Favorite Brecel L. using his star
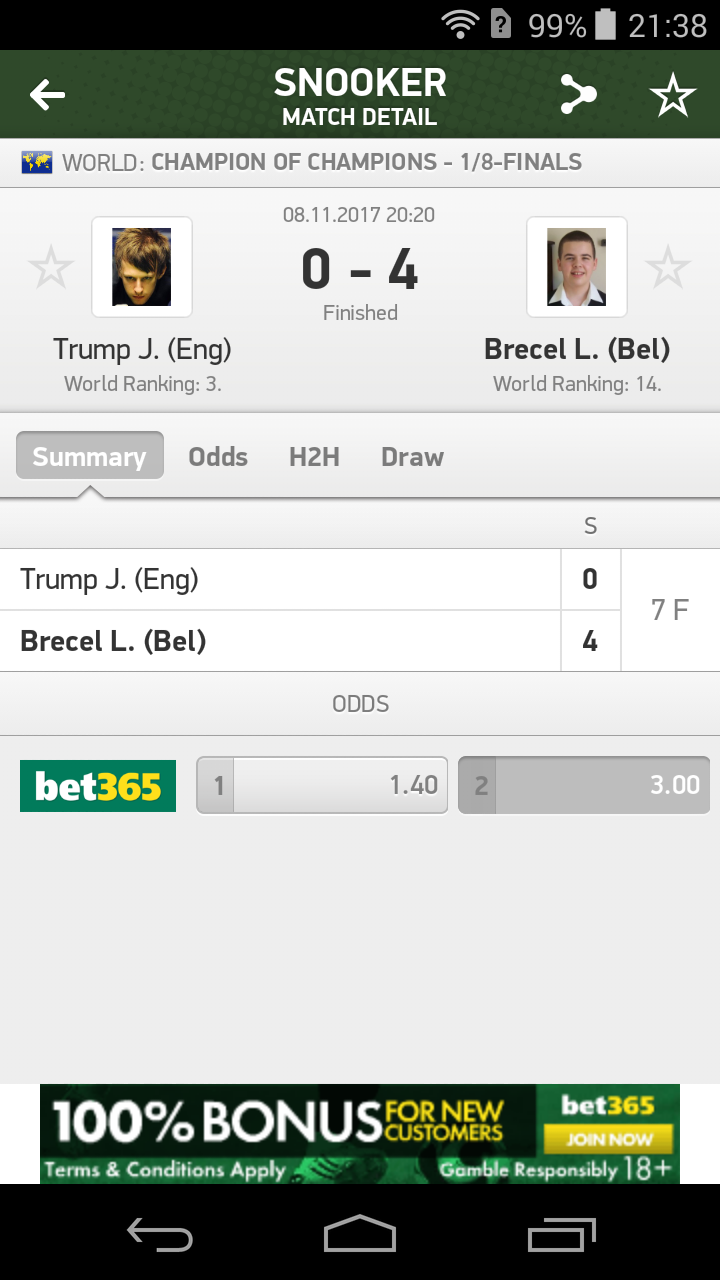 click(x=668, y=268)
